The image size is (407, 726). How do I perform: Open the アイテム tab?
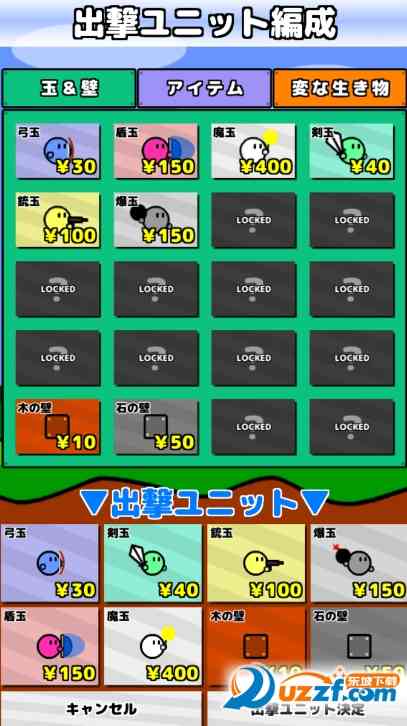pos(204,88)
